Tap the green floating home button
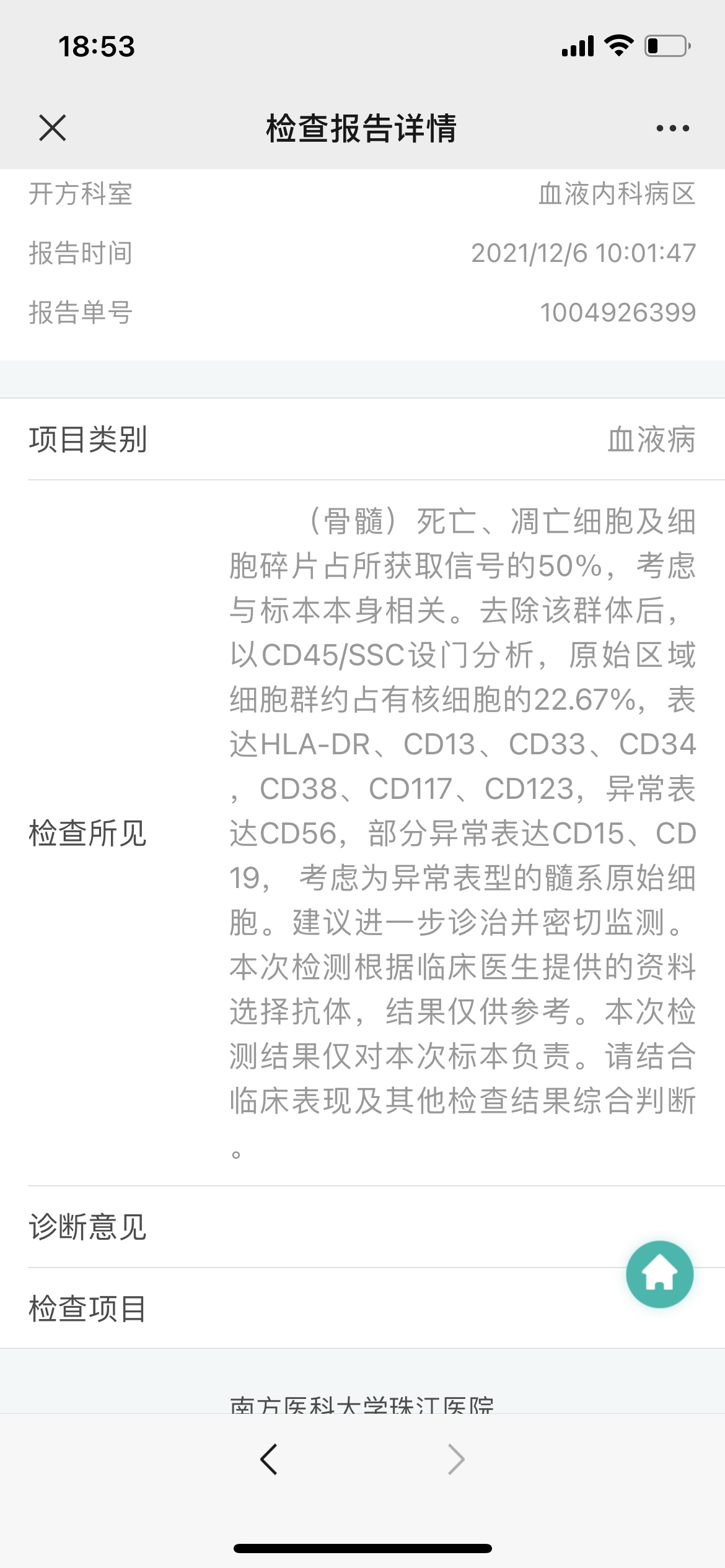The image size is (725, 1568). 659,1274
